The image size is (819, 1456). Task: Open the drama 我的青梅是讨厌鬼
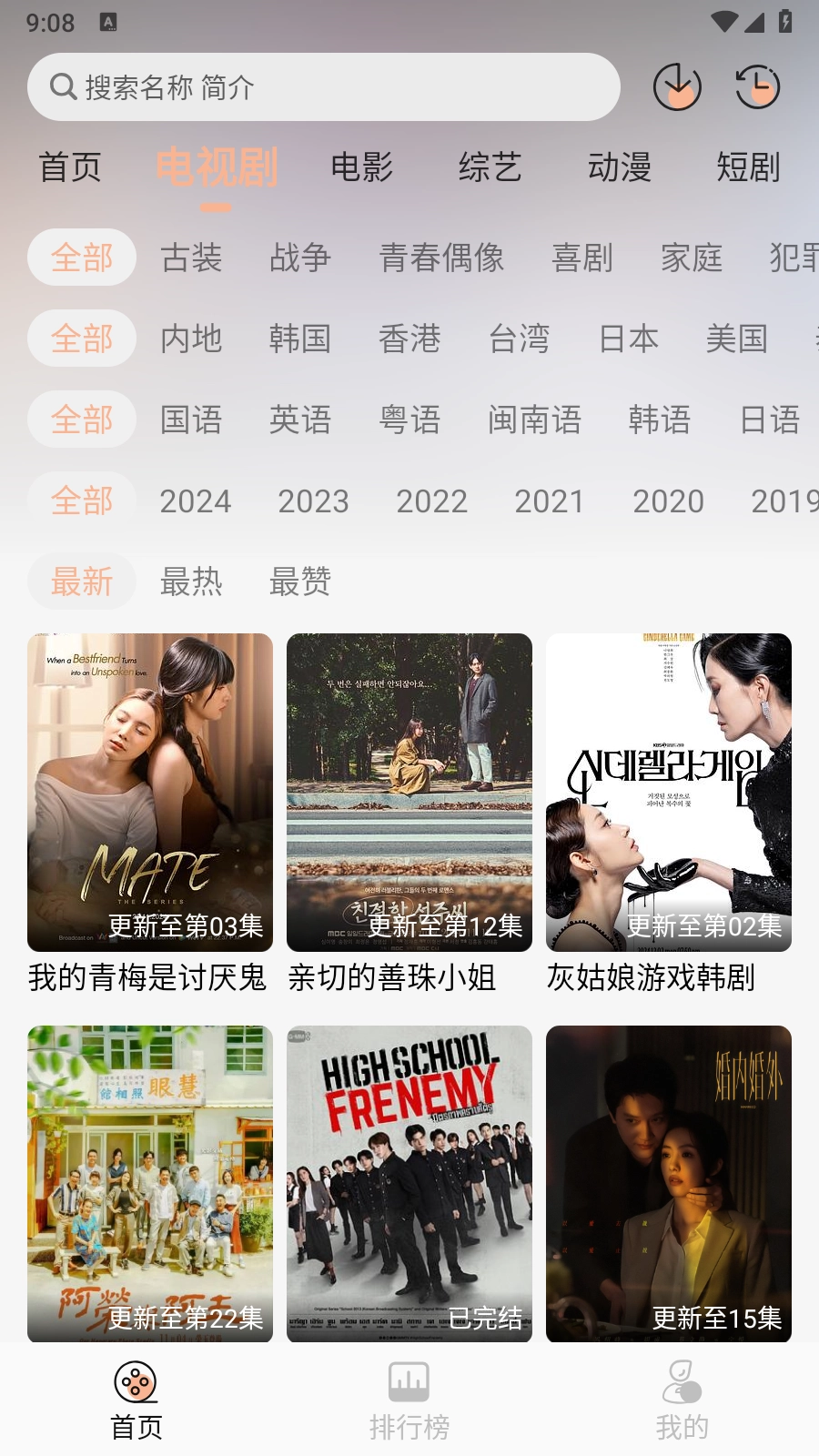coord(150,793)
